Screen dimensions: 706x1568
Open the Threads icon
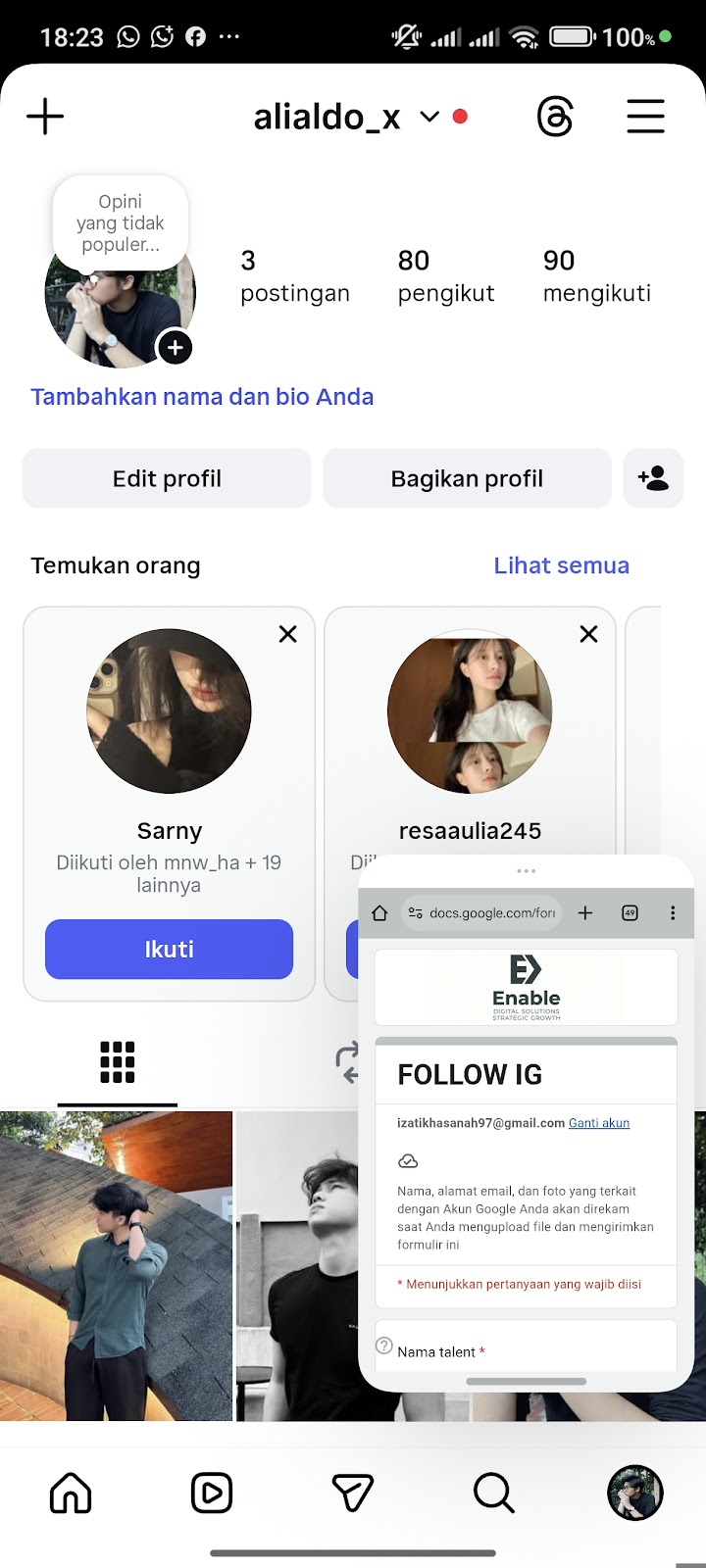pos(555,118)
